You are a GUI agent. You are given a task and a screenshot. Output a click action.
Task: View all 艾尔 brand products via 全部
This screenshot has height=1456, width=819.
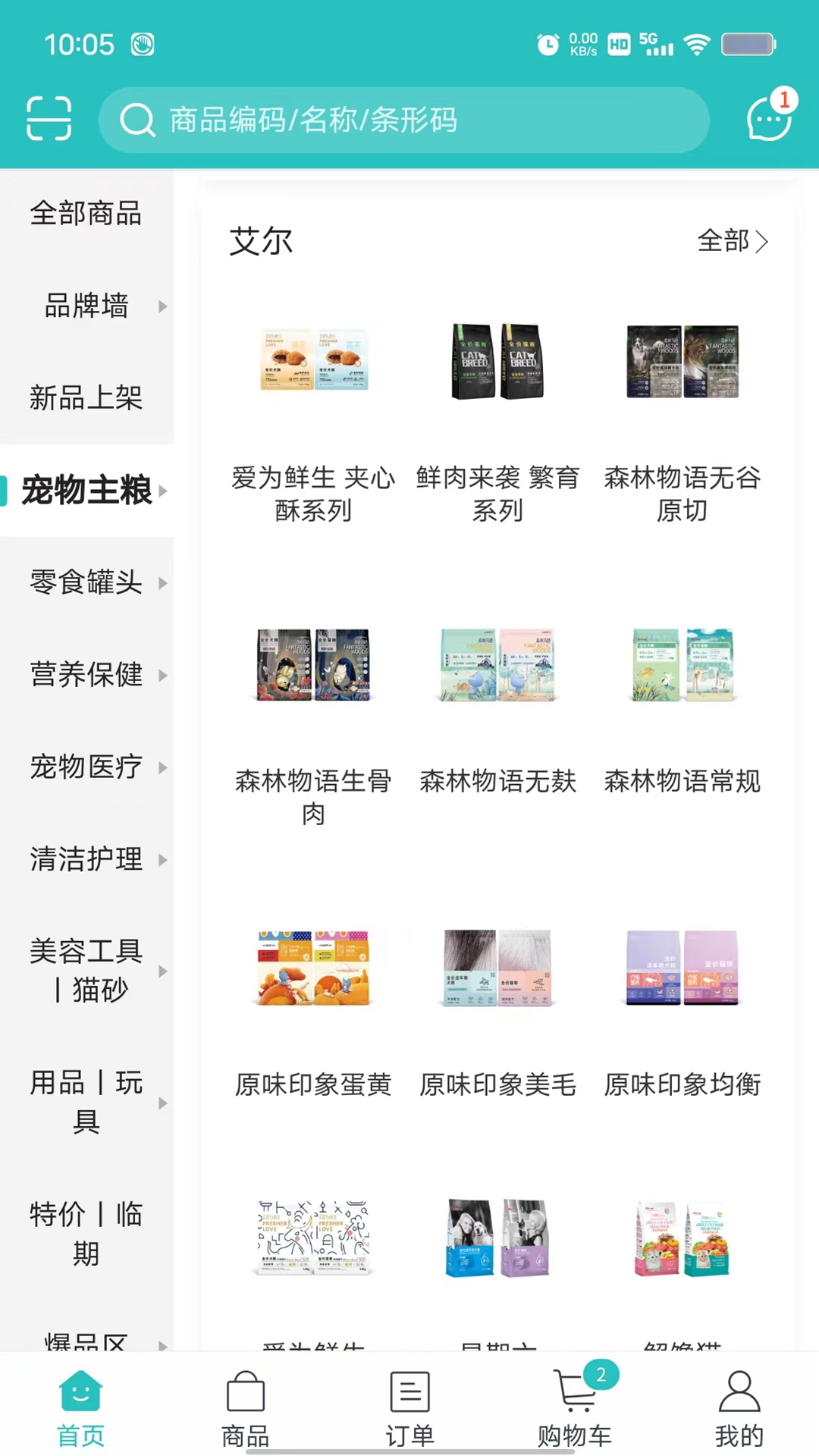pos(733,241)
